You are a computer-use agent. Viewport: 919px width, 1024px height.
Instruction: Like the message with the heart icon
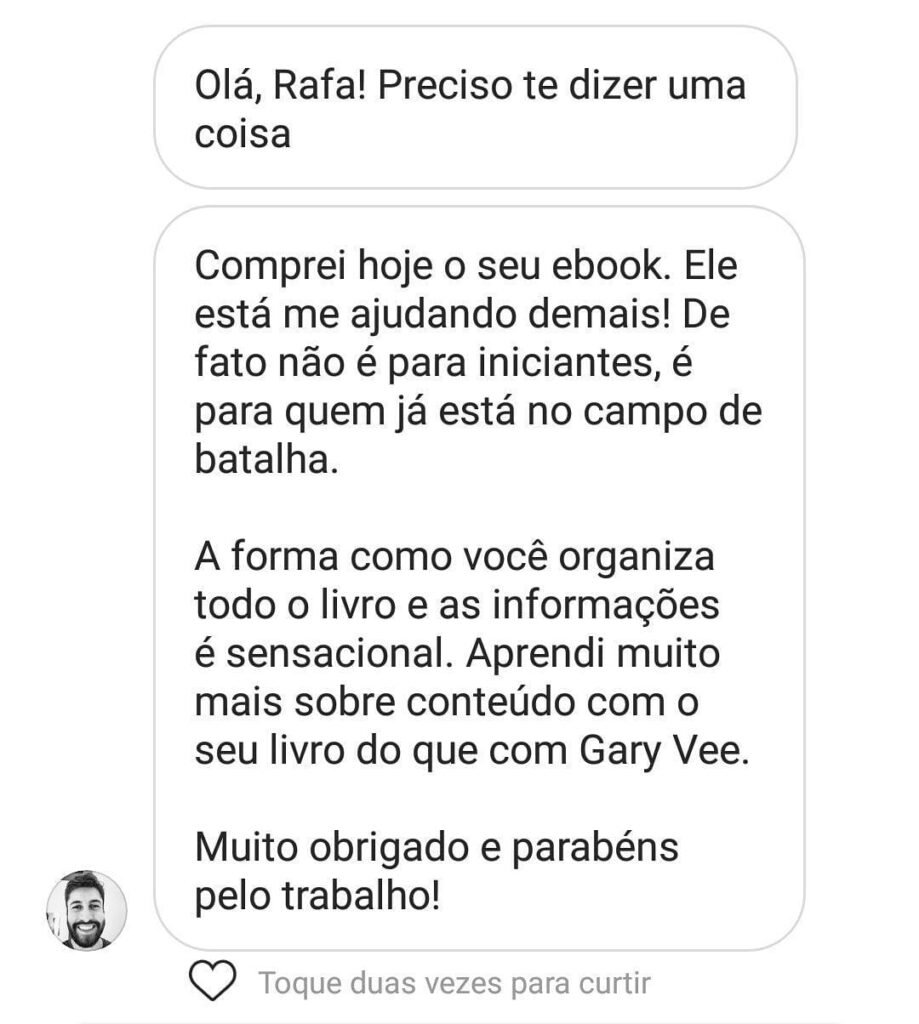tap(212, 982)
